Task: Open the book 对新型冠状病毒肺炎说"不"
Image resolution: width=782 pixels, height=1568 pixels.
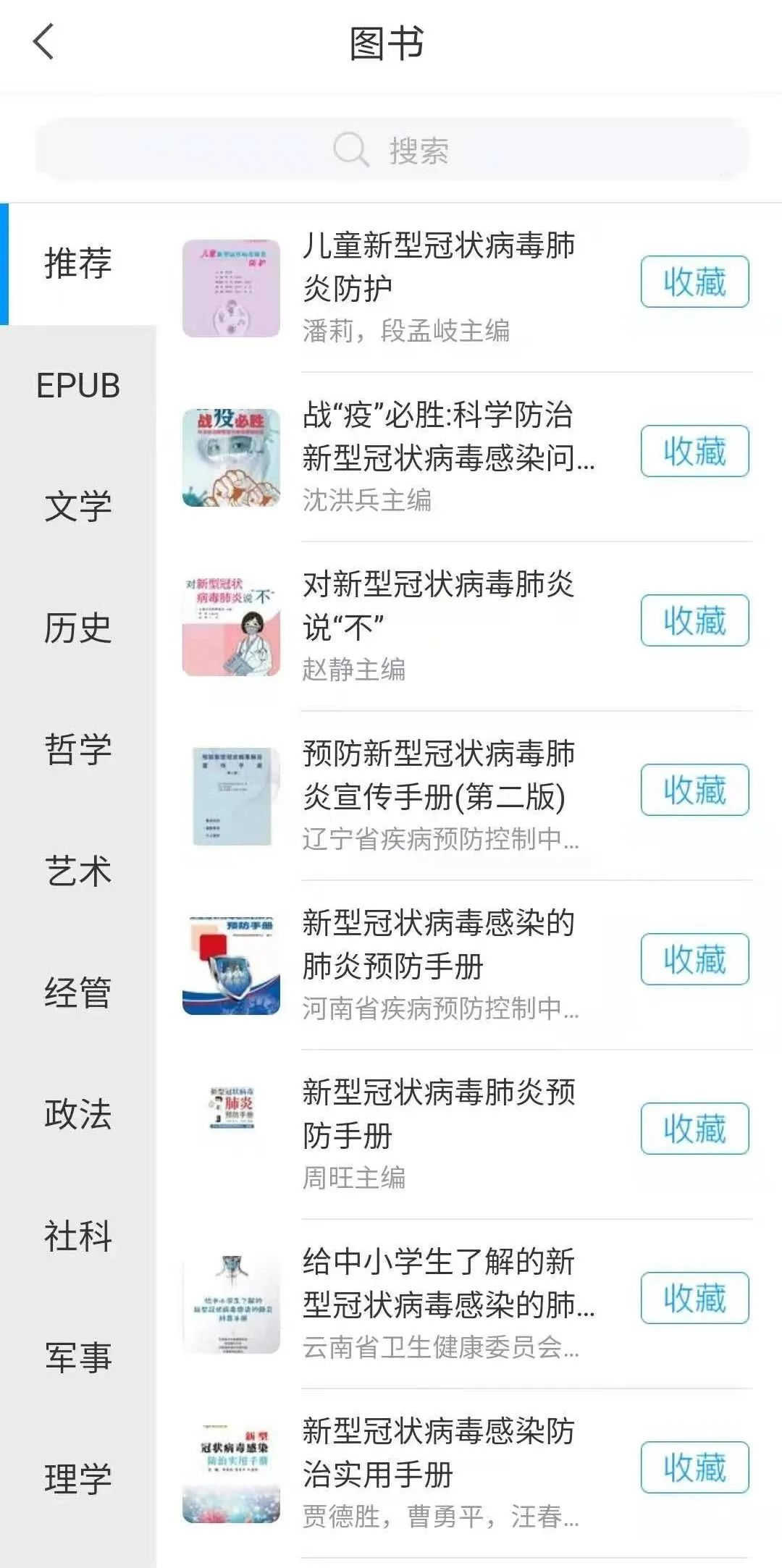Action: tap(438, 606)
